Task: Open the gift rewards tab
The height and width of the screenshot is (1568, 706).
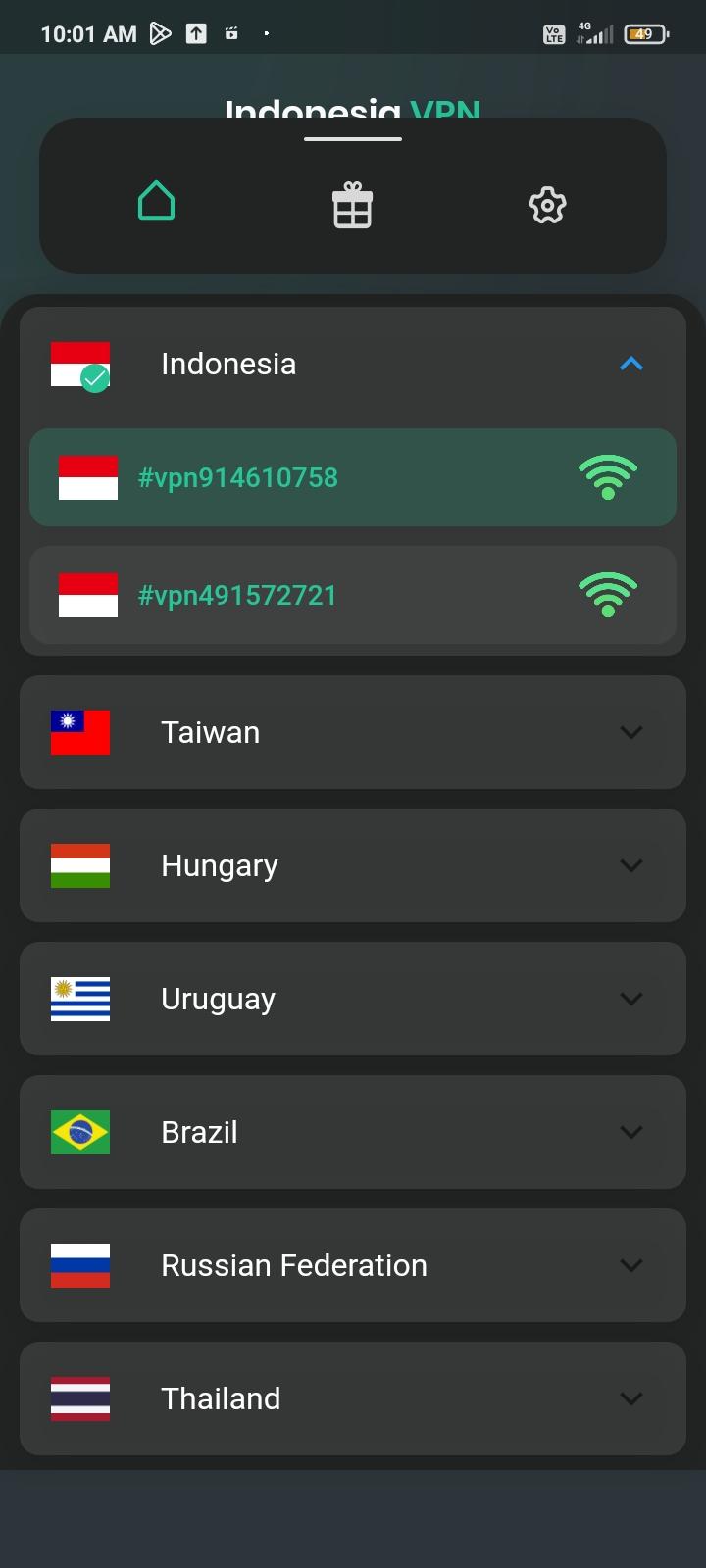Action: [352, 205]
